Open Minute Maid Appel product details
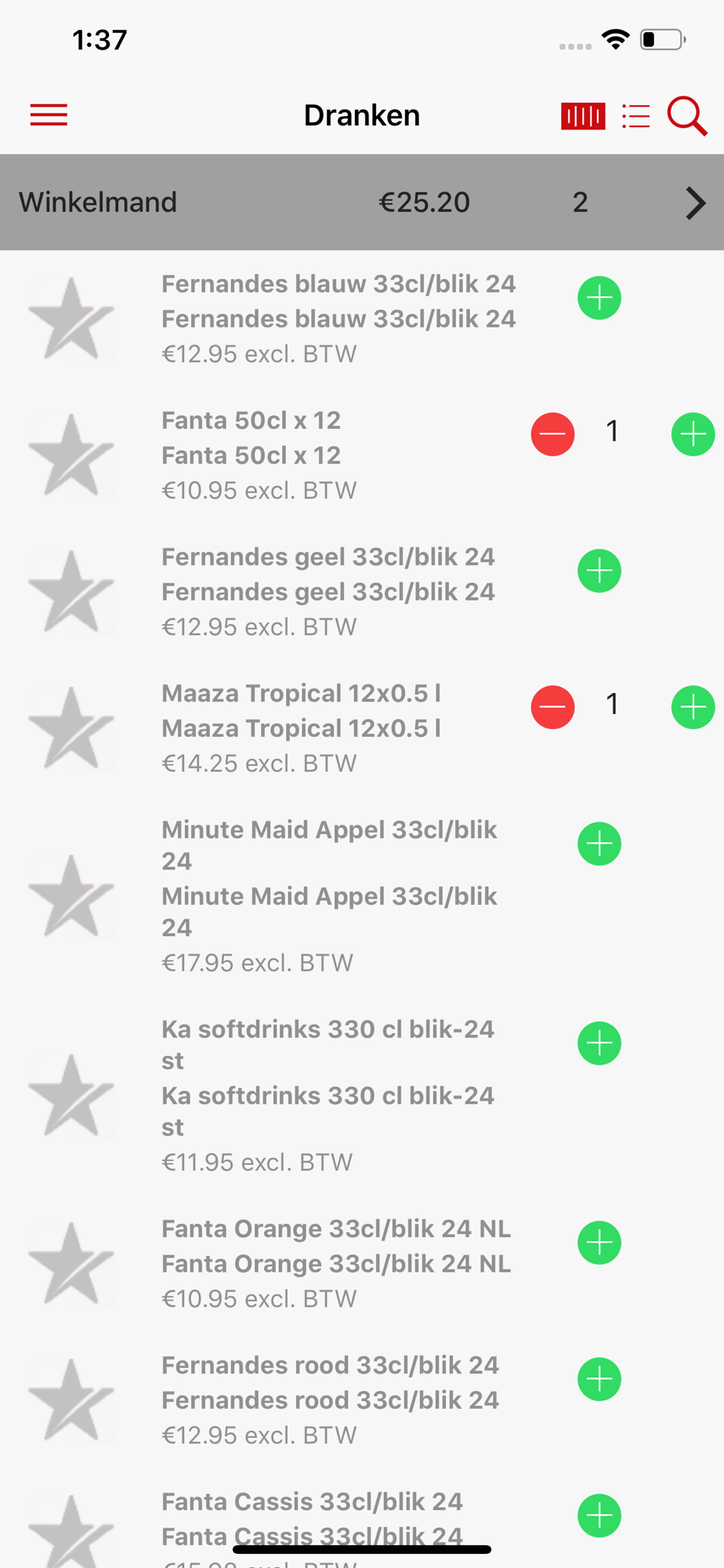Image resolution: width=724 pixels, height=1568 pixels. click(329, 896)
